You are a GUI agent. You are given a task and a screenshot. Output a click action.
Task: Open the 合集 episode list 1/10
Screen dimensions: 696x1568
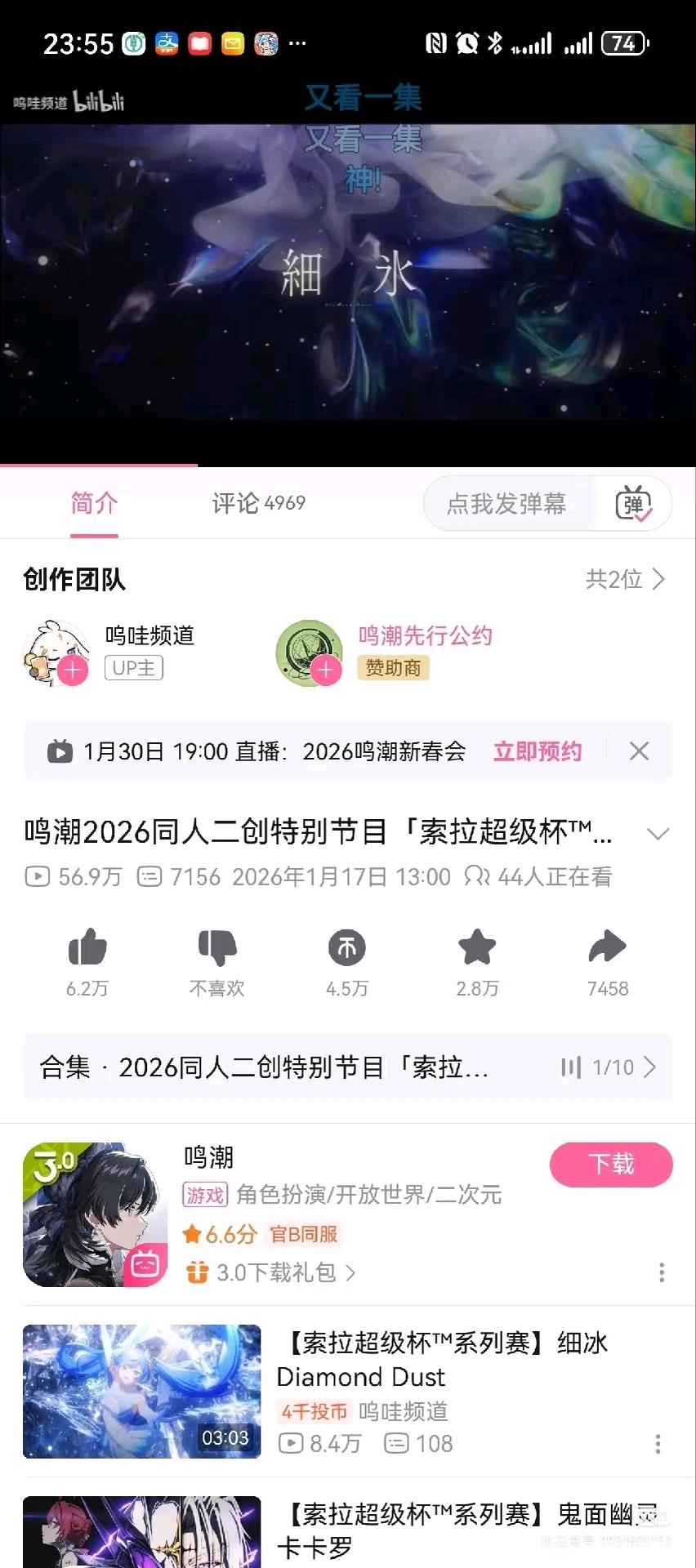347,1067
